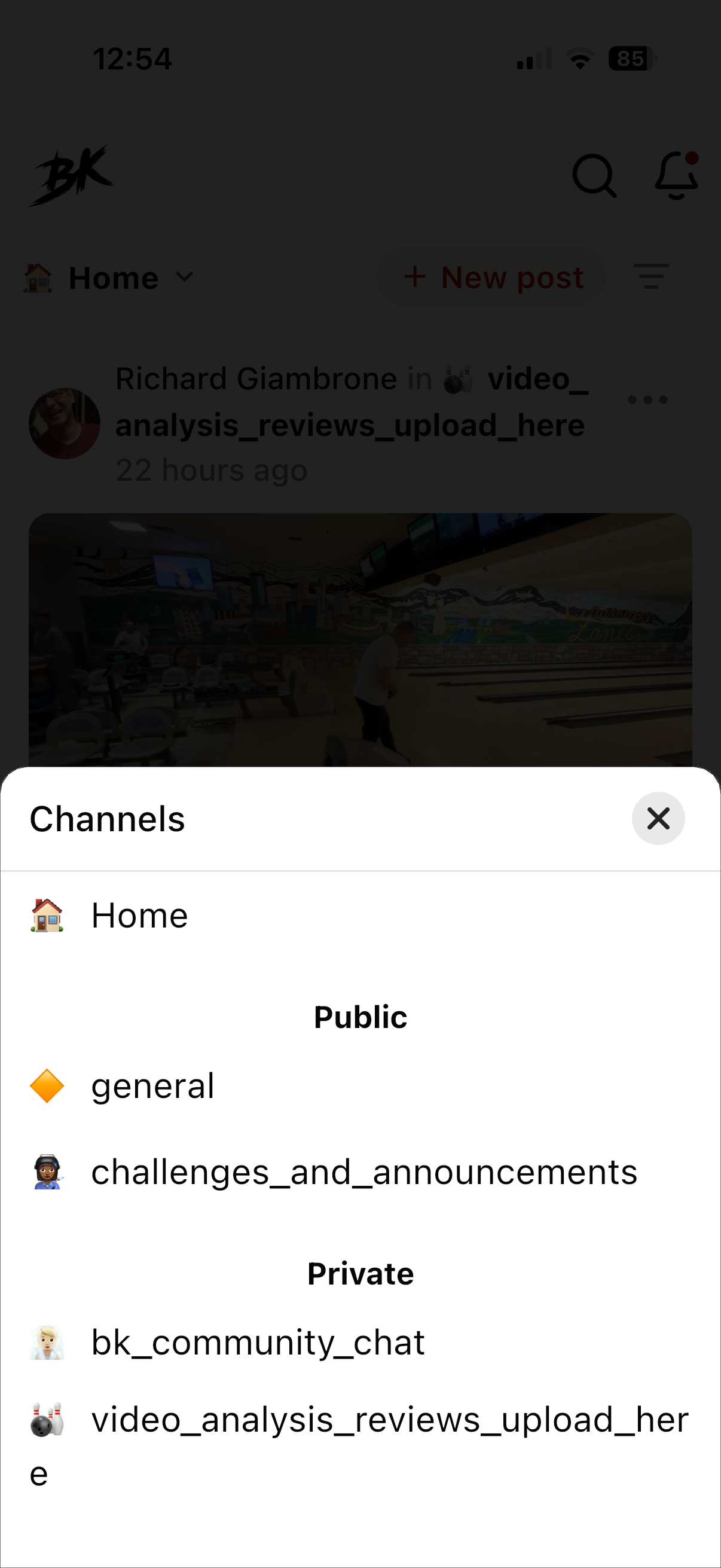Go to challenges_and_announcements channel
This screenshot has height=1568, width=721.
click(364, 1172)
